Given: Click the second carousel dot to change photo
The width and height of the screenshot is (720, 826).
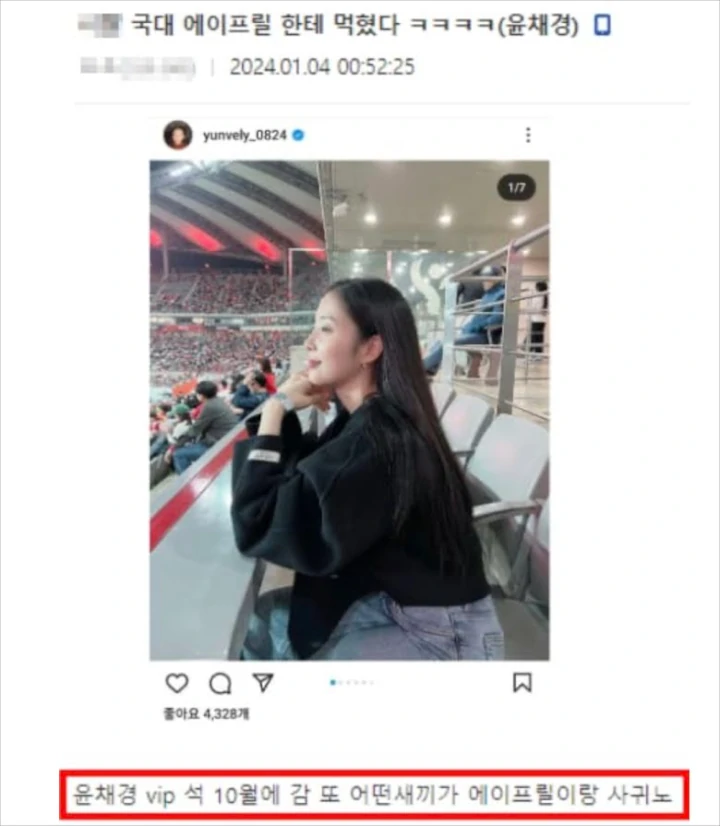Looking at the screenshot, I should click(x=341, y=682).
